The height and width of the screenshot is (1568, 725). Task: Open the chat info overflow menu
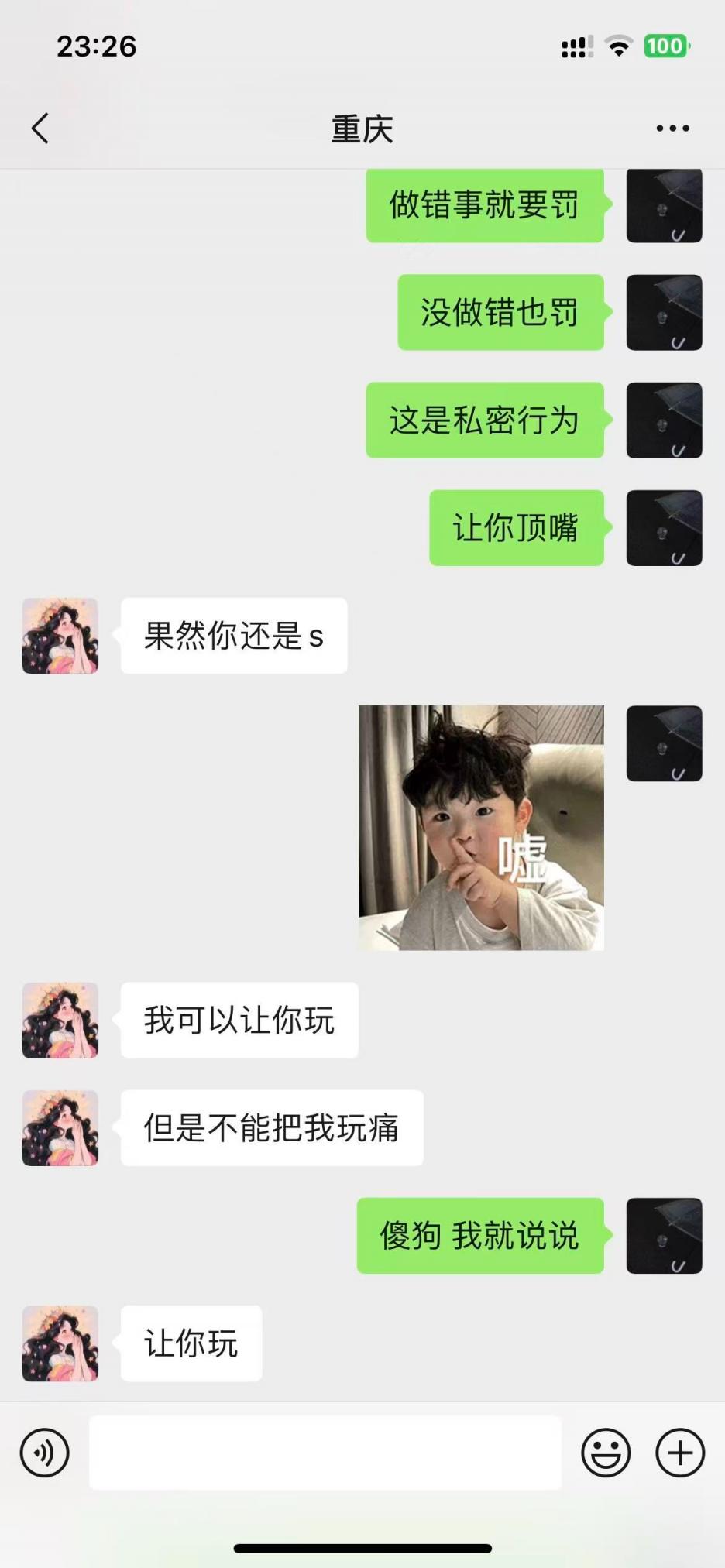coord(672,129)
